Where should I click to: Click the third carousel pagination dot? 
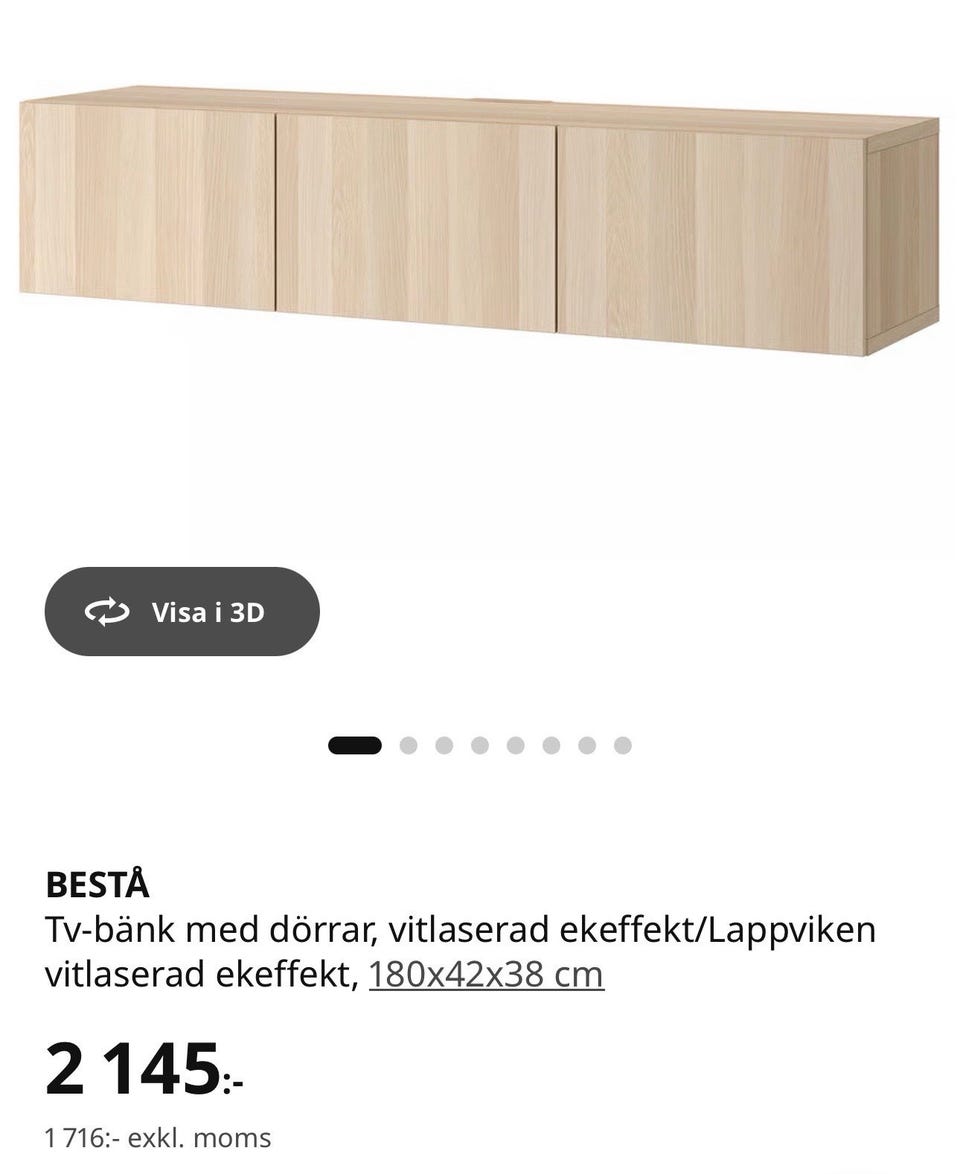click(x=445, y=743)
